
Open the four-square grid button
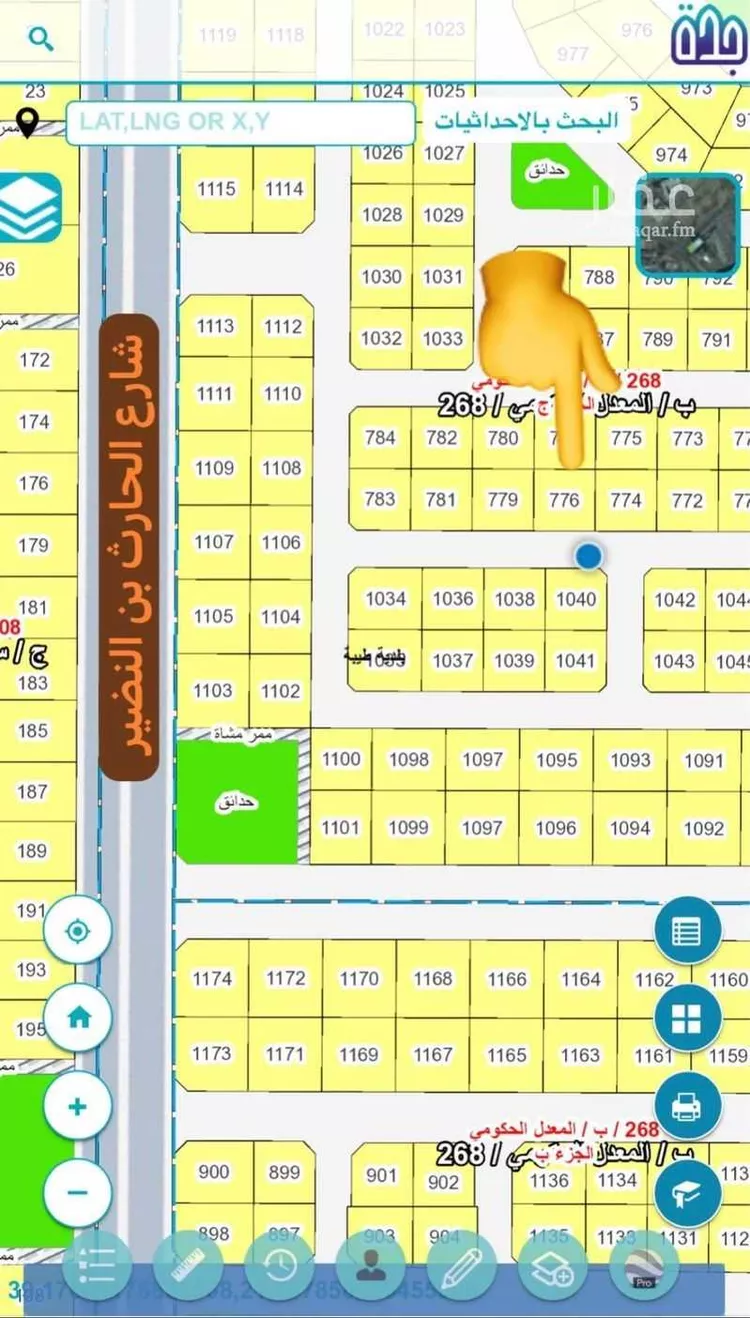[688, 1018]
